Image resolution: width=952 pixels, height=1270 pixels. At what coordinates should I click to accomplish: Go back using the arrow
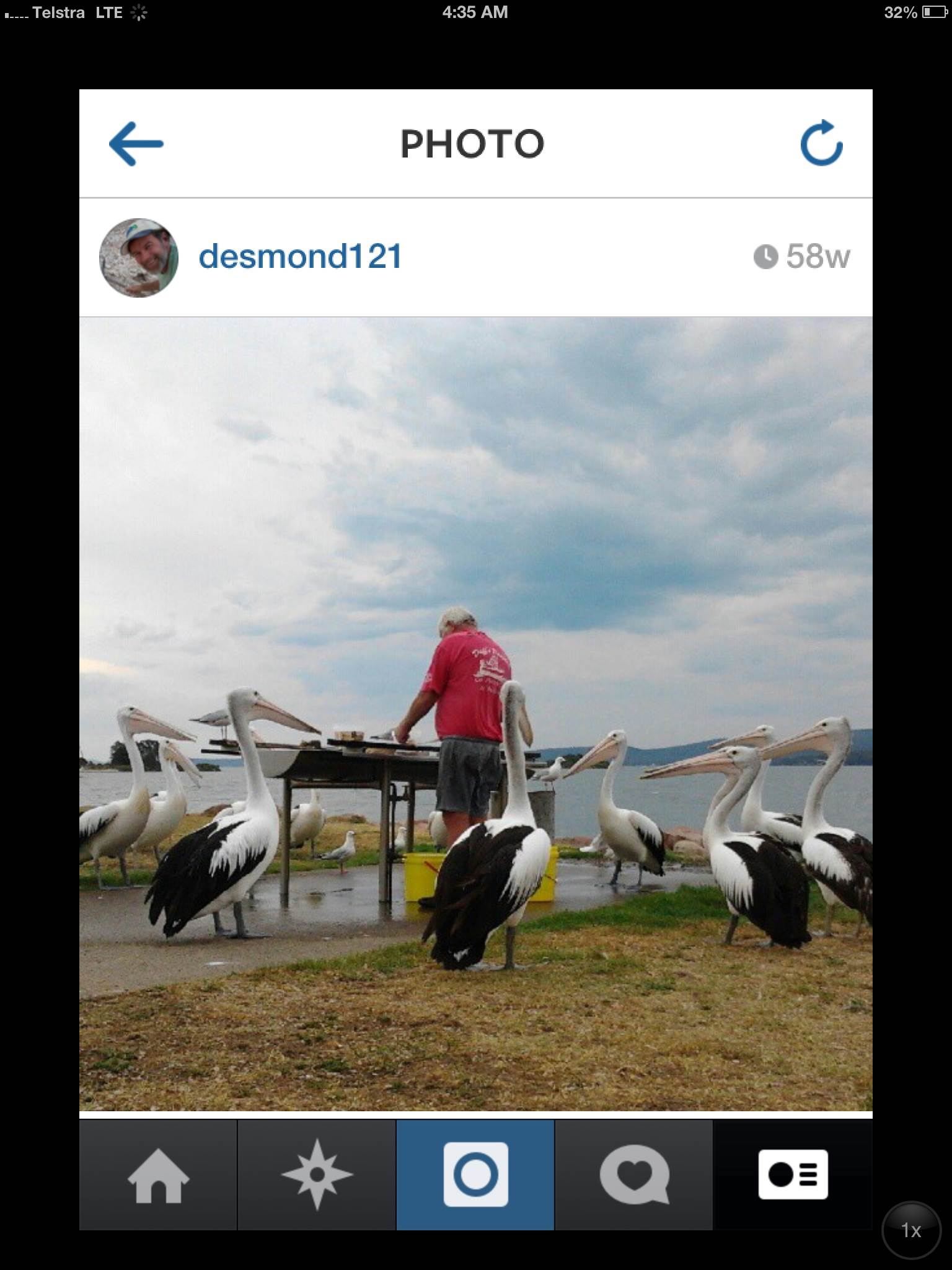[x=136, y=144]
